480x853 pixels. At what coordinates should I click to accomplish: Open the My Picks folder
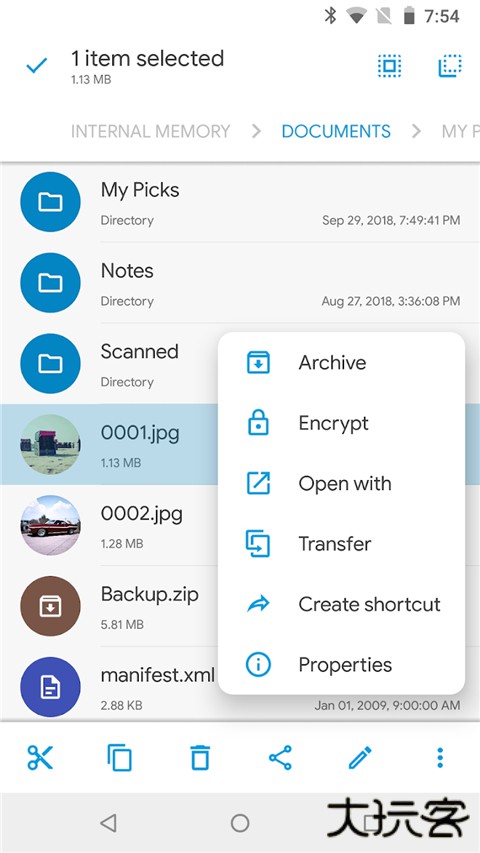240,202
